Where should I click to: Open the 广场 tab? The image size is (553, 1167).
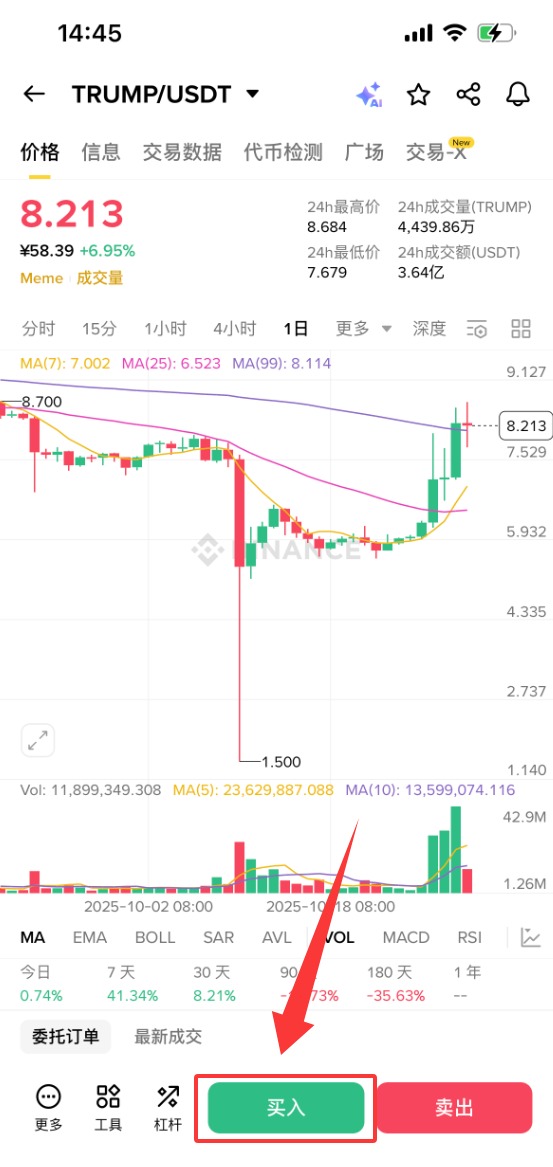tap(364, 153)
